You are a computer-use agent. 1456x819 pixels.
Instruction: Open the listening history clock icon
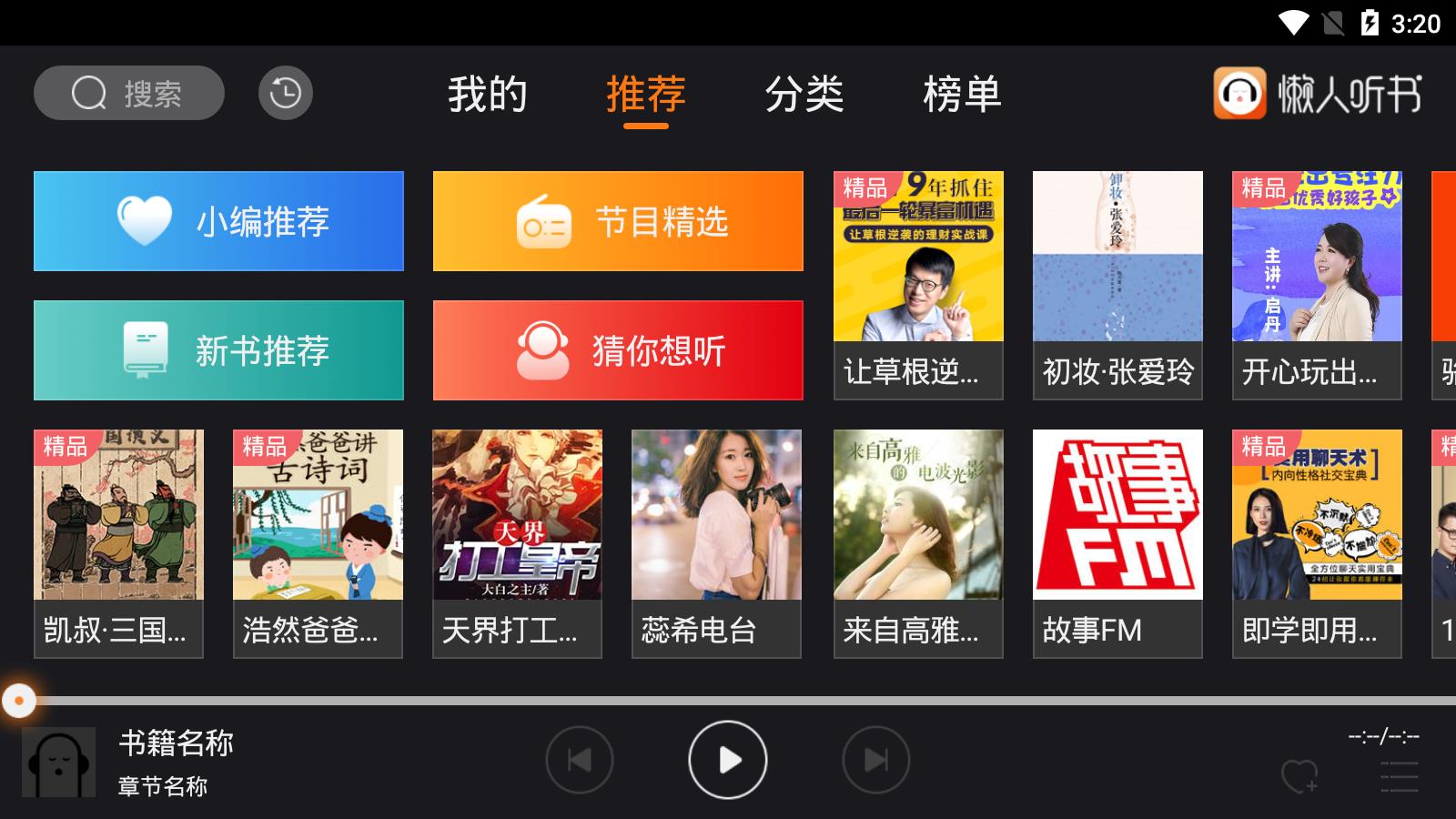click(285, 93)
